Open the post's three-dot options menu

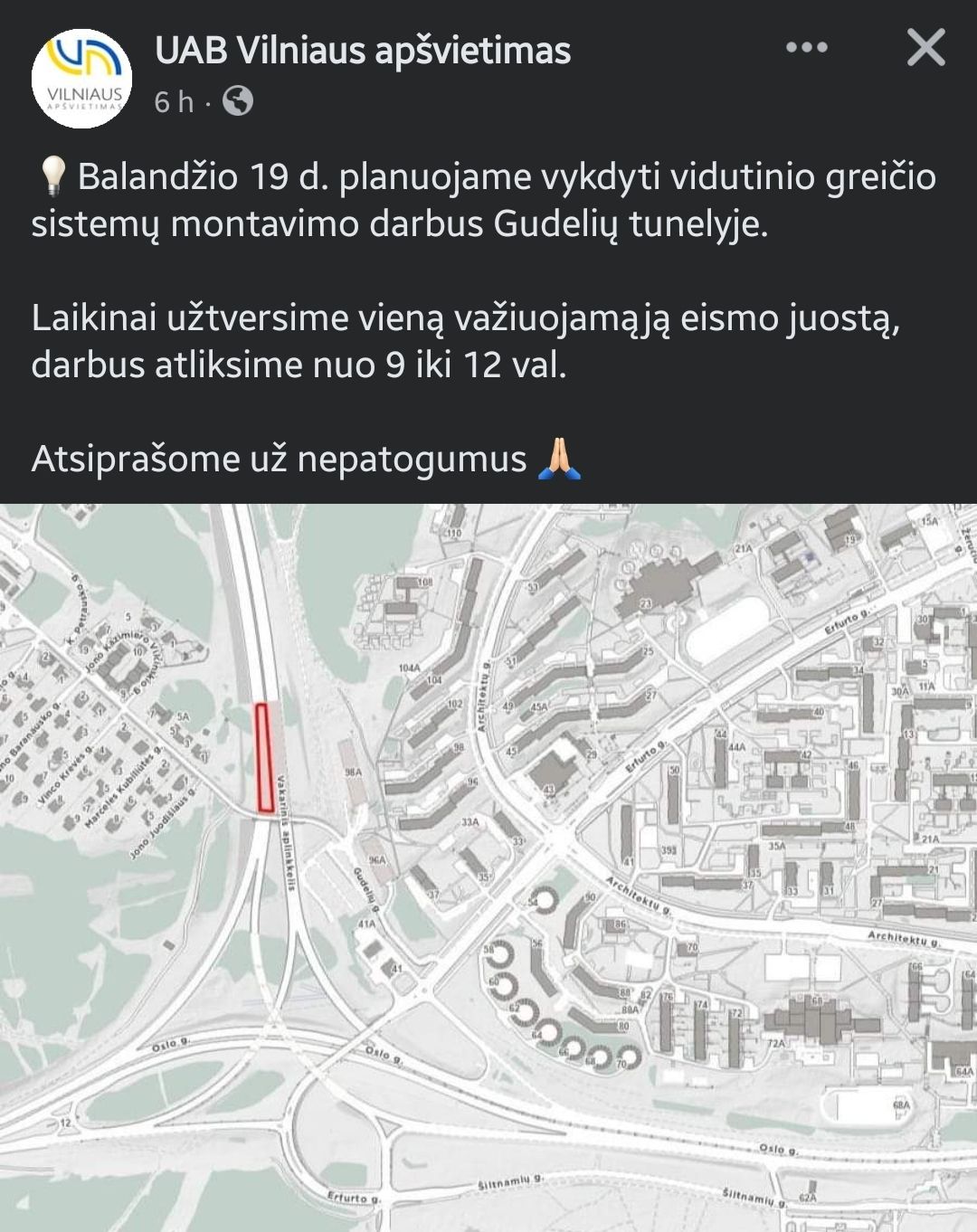click(x=806, y=48)
